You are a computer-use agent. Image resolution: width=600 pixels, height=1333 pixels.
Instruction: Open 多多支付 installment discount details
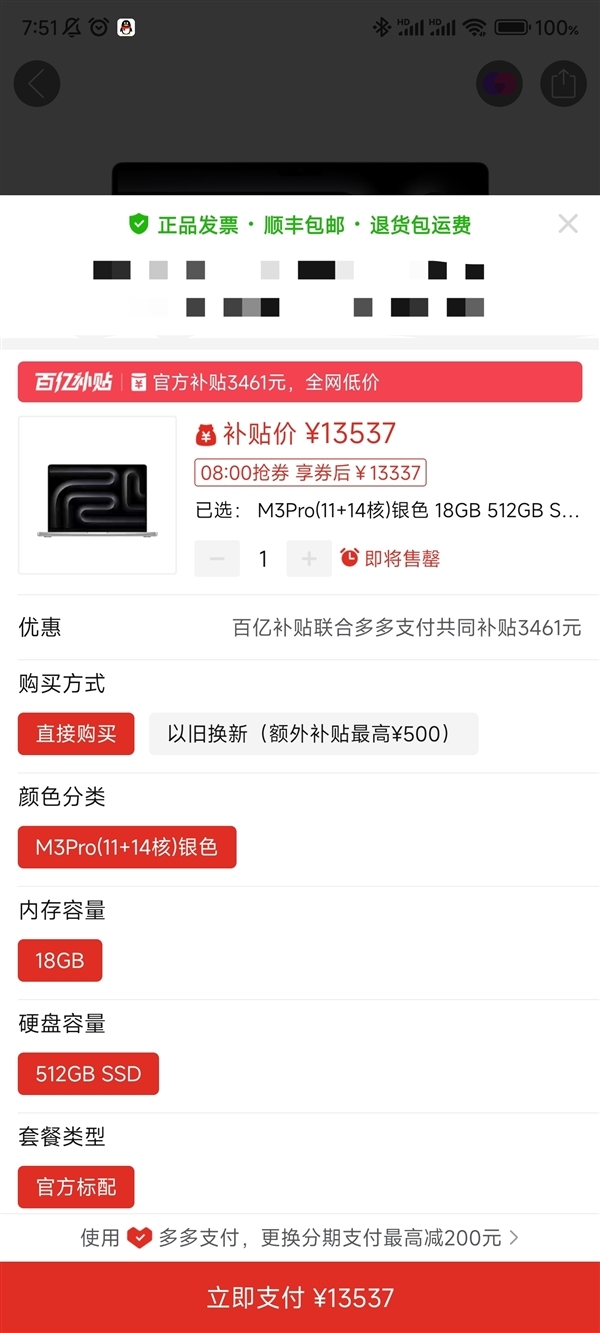pyautogui.click(x=300, y=1238)
